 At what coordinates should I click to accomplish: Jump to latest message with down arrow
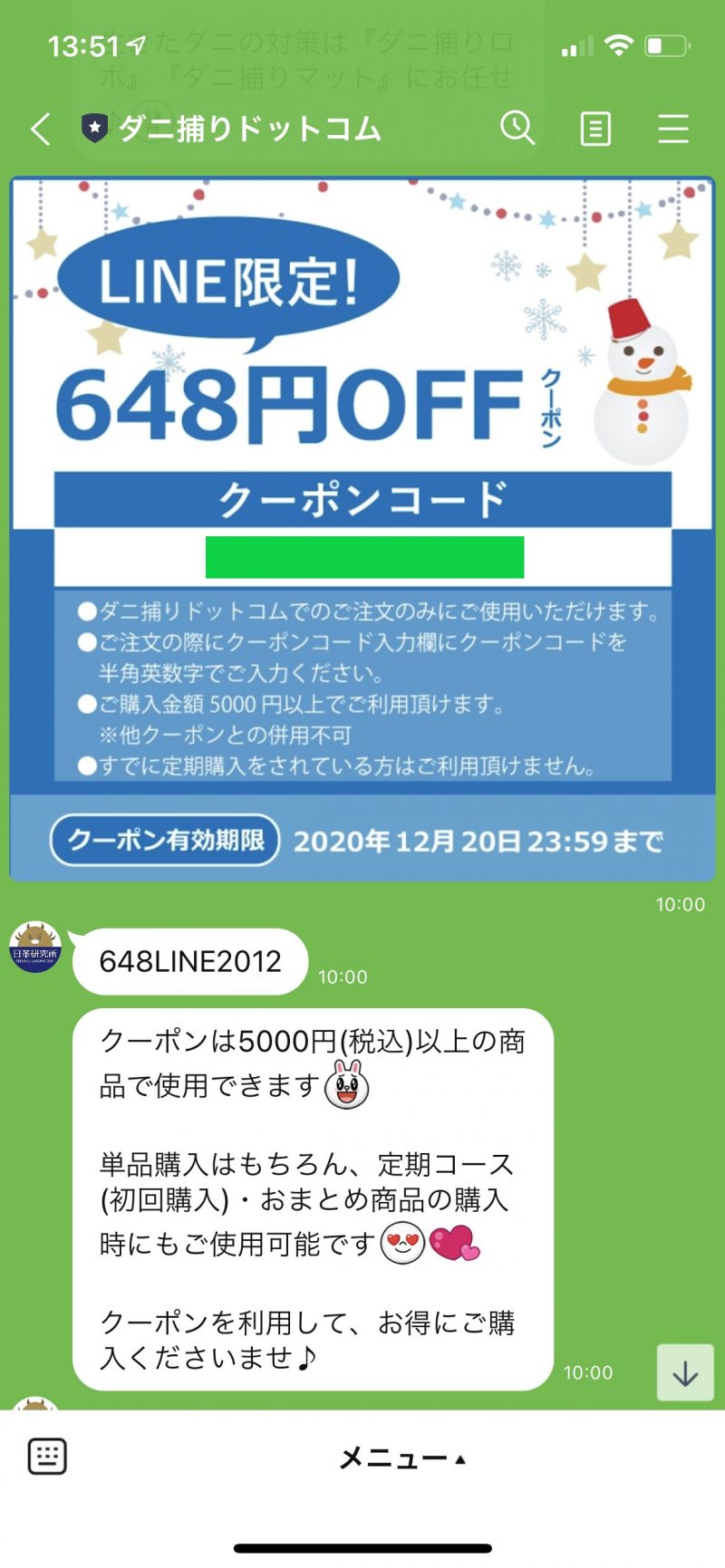point(685,1373)
